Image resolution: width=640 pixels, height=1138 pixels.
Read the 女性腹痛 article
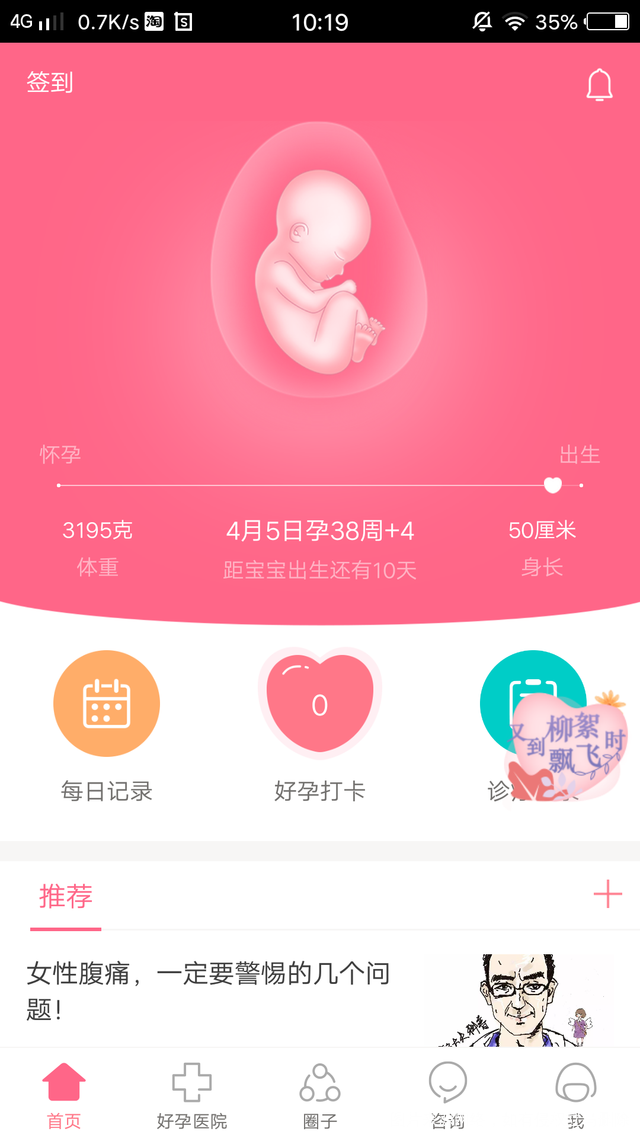click(x=208, y=990)
